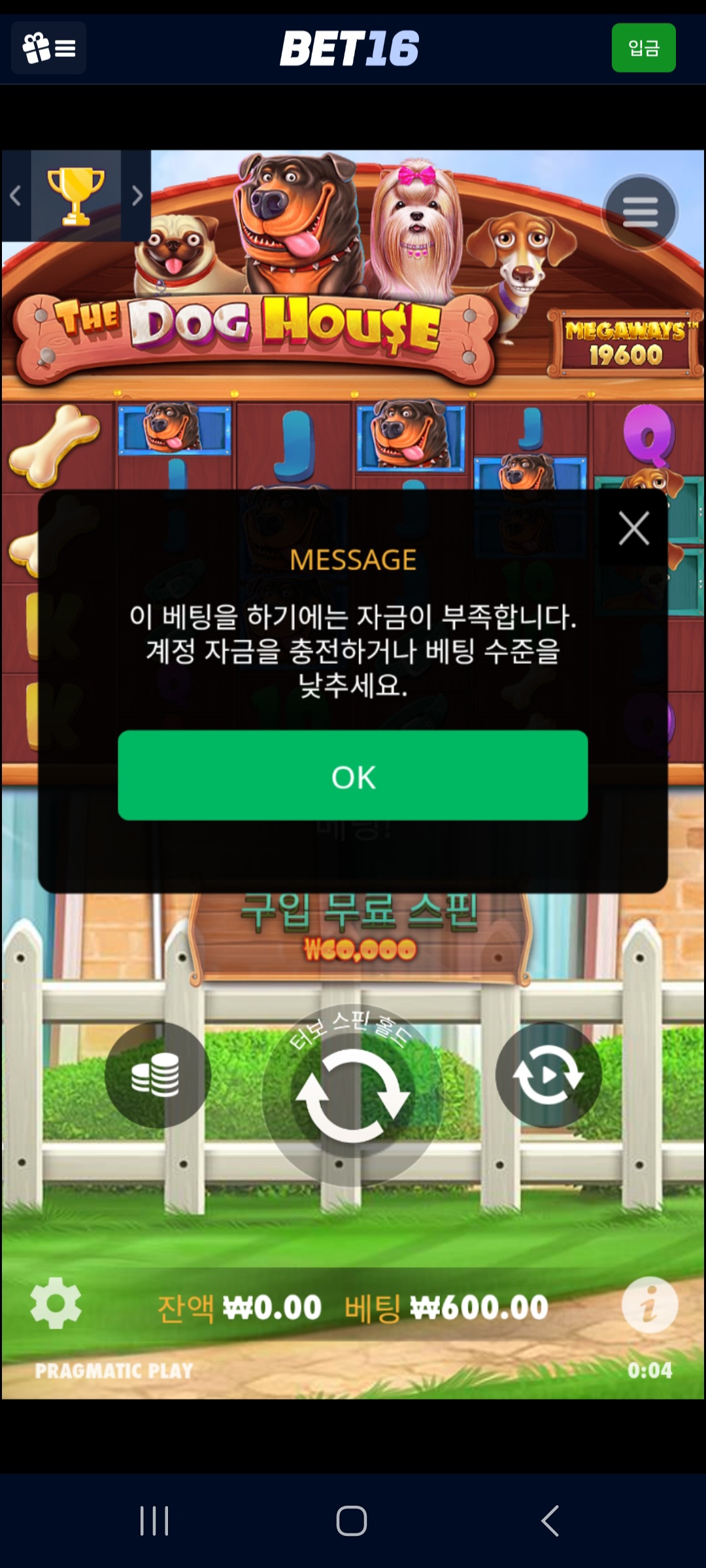Close the insufficient funds message dialog
Screen dimensions: 706x1568
coord(633,528)
